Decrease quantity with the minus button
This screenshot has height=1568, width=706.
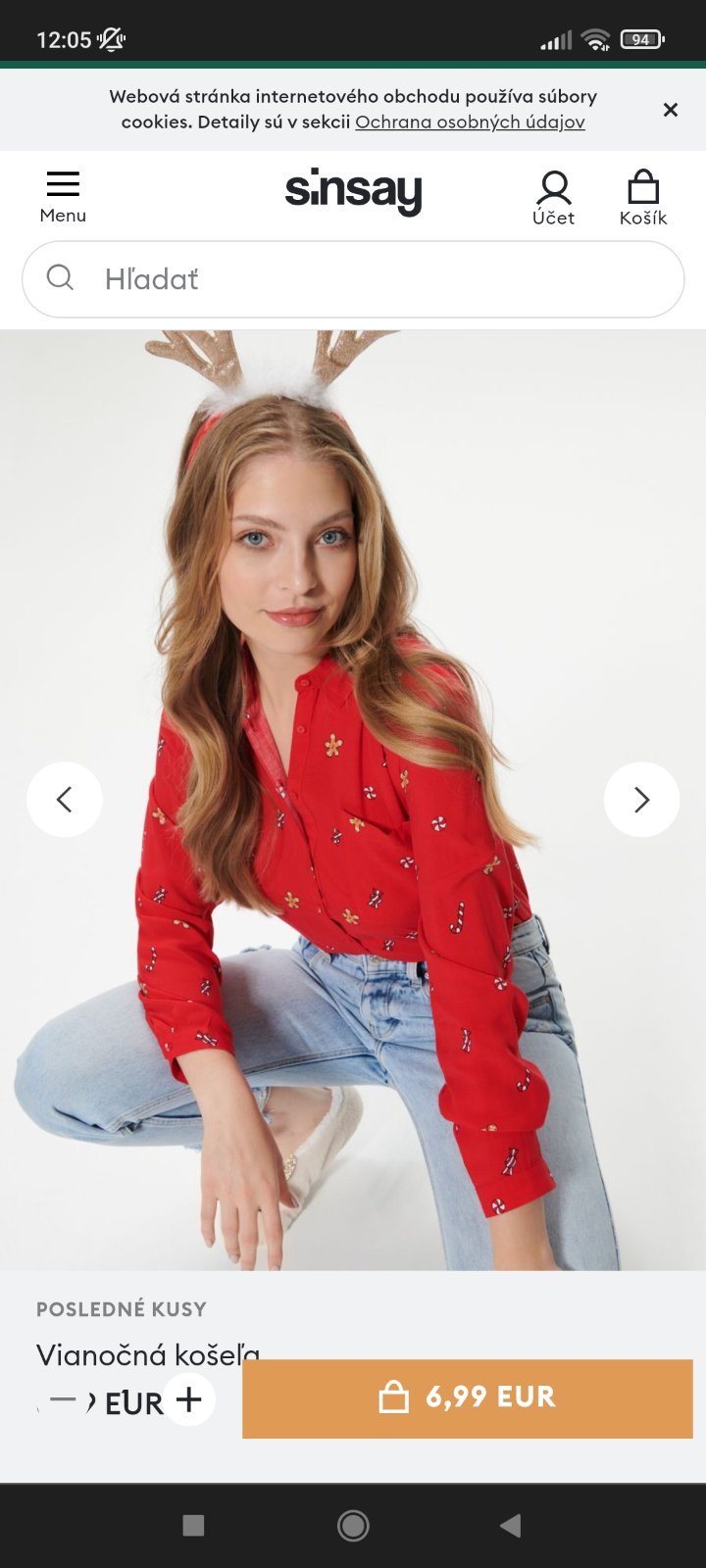[63, 1399]
